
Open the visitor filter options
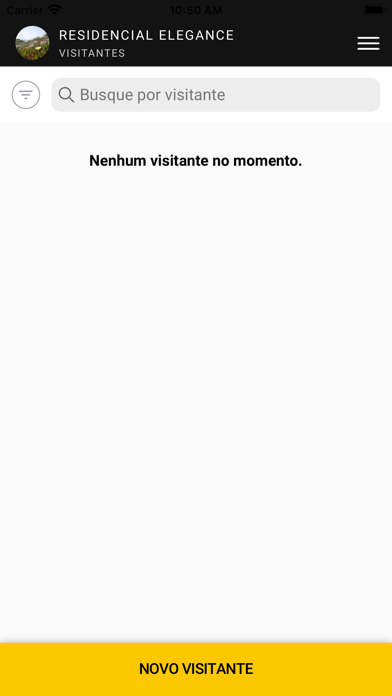click(26, 95)
